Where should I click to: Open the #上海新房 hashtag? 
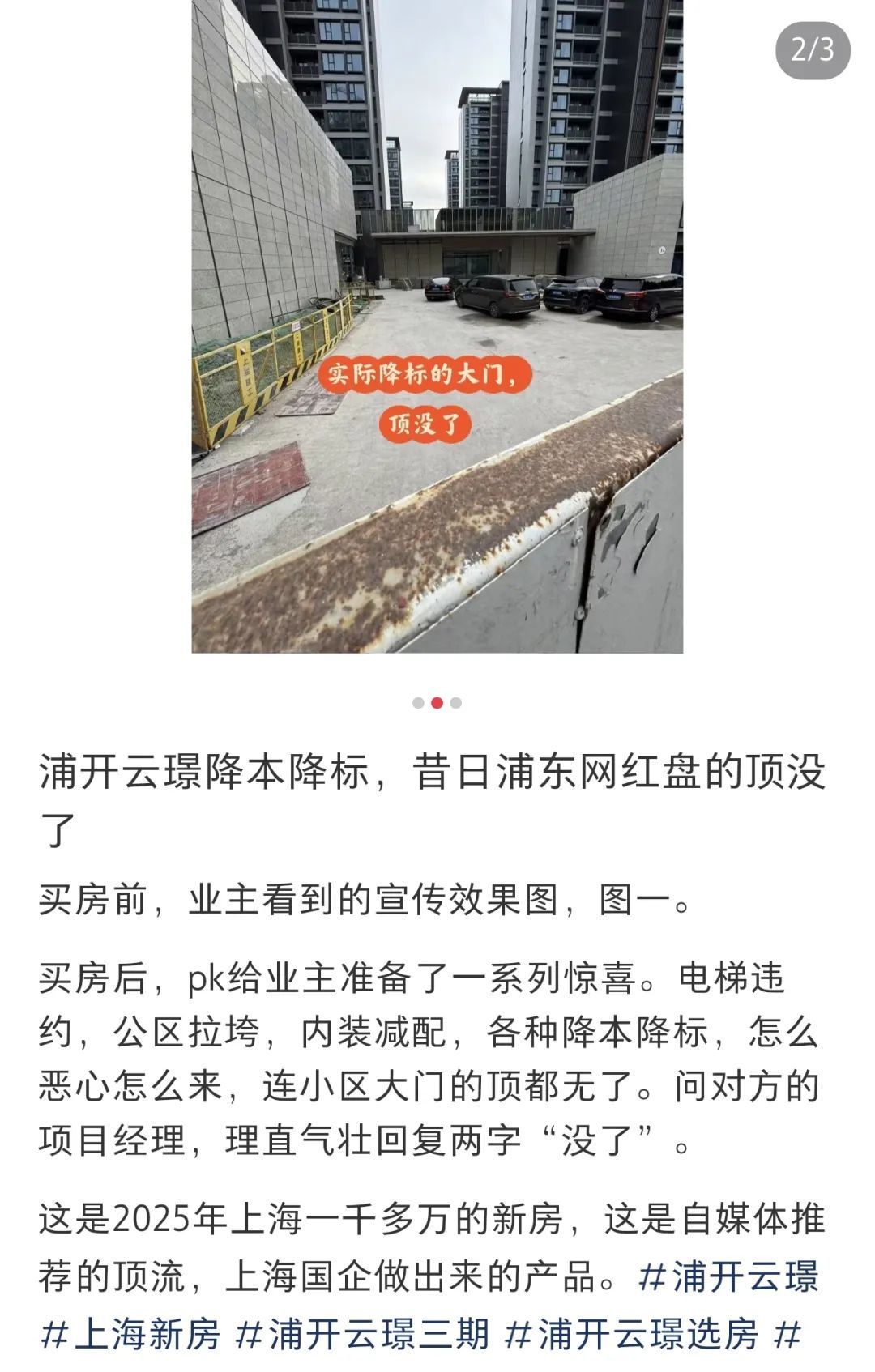click(130, 1333)
